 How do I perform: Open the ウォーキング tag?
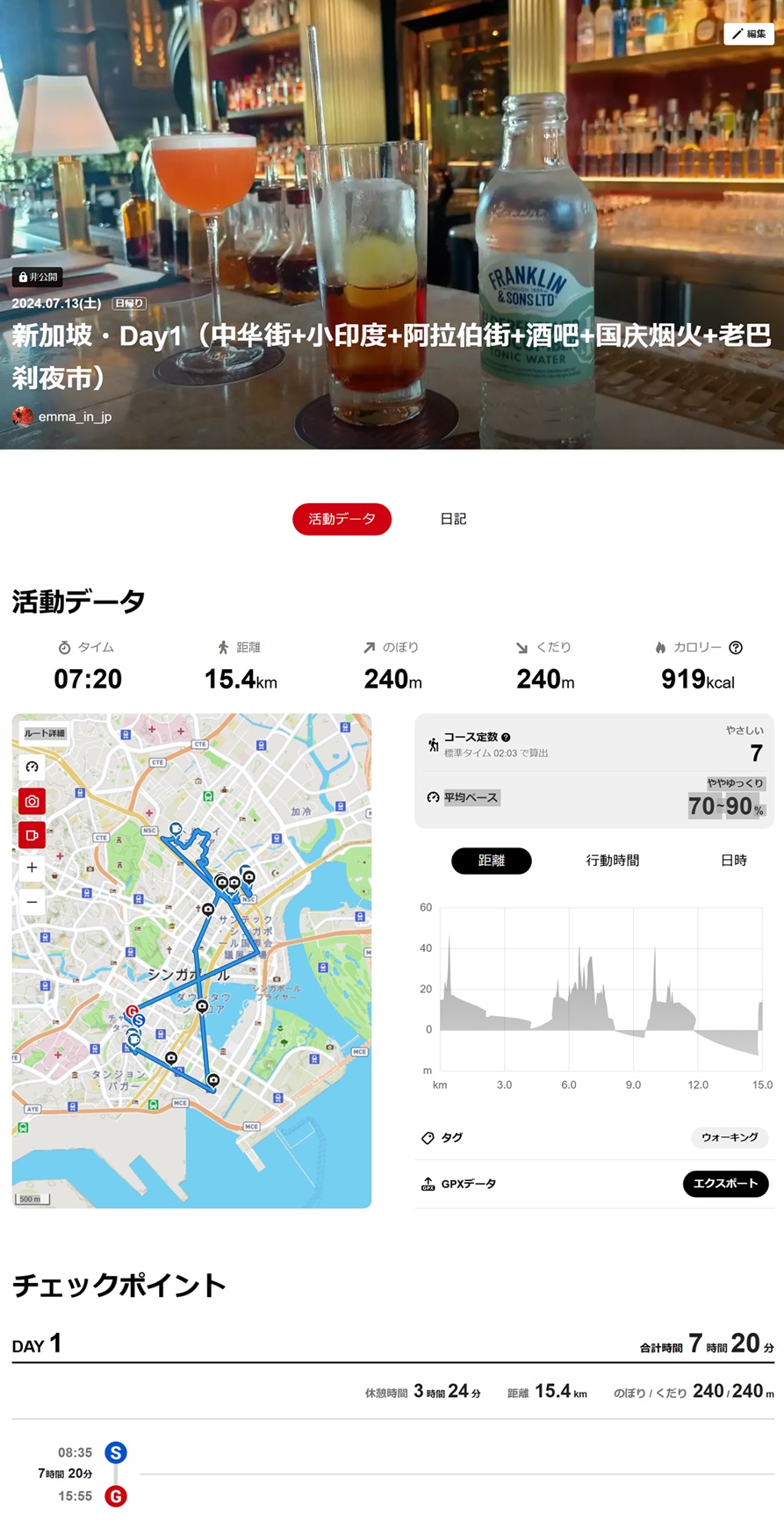coord(730,1137)
